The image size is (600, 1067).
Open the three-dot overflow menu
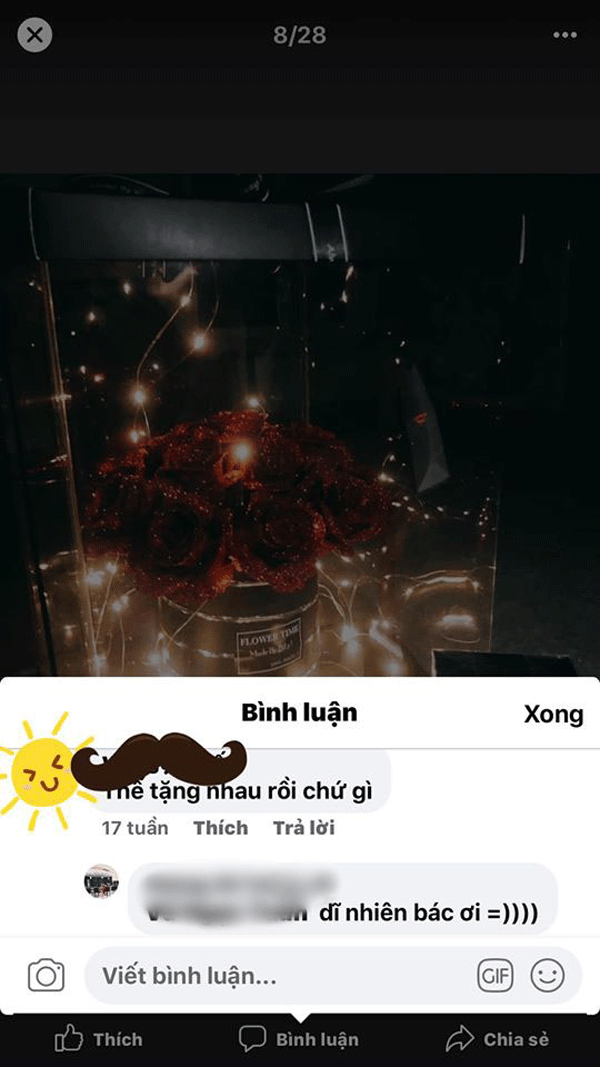565,35
